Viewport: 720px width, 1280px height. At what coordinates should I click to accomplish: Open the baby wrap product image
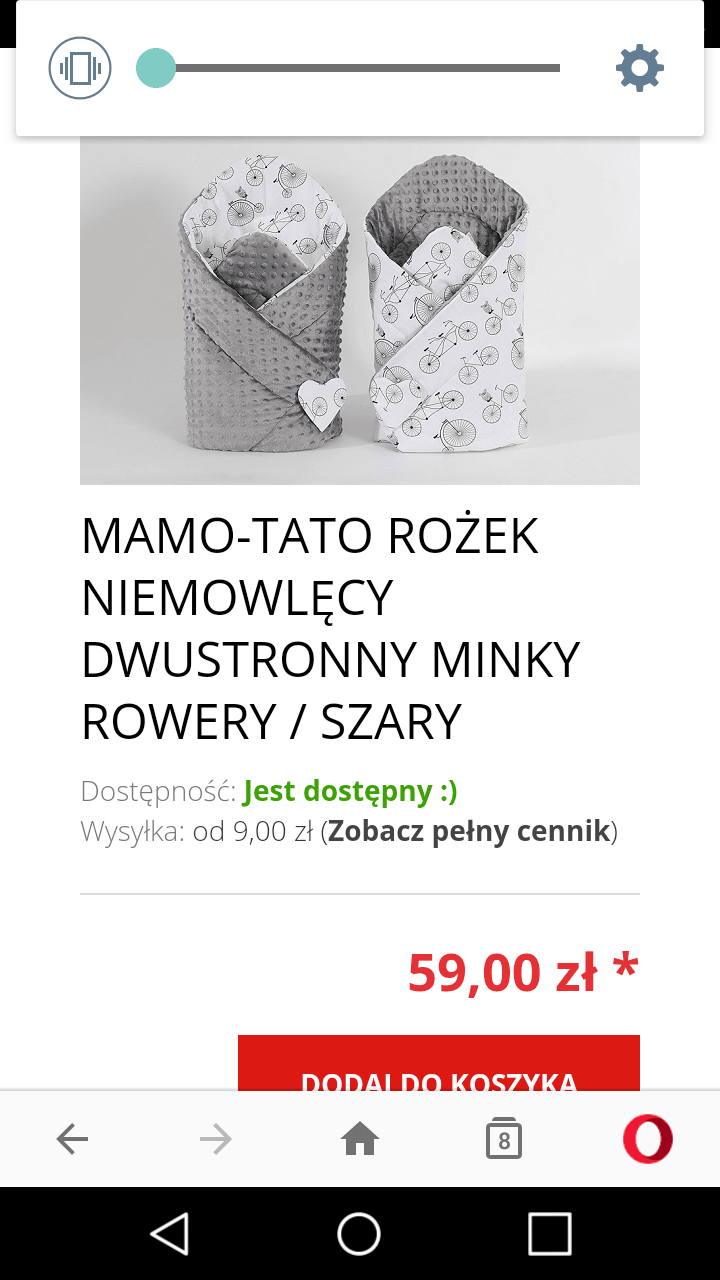[360, 310]
